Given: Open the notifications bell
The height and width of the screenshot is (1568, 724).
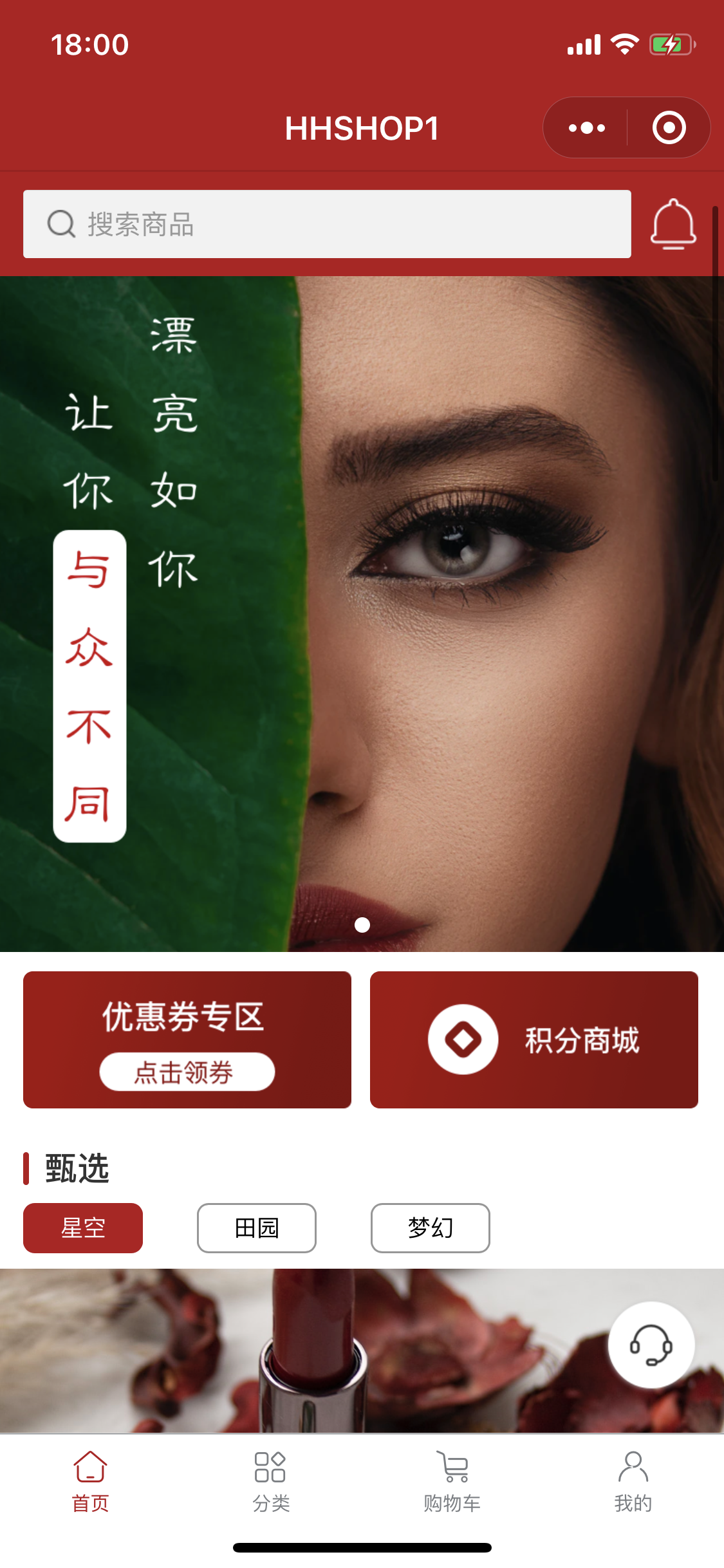Looking at the screenshot, I should click(x=673, y=224).
